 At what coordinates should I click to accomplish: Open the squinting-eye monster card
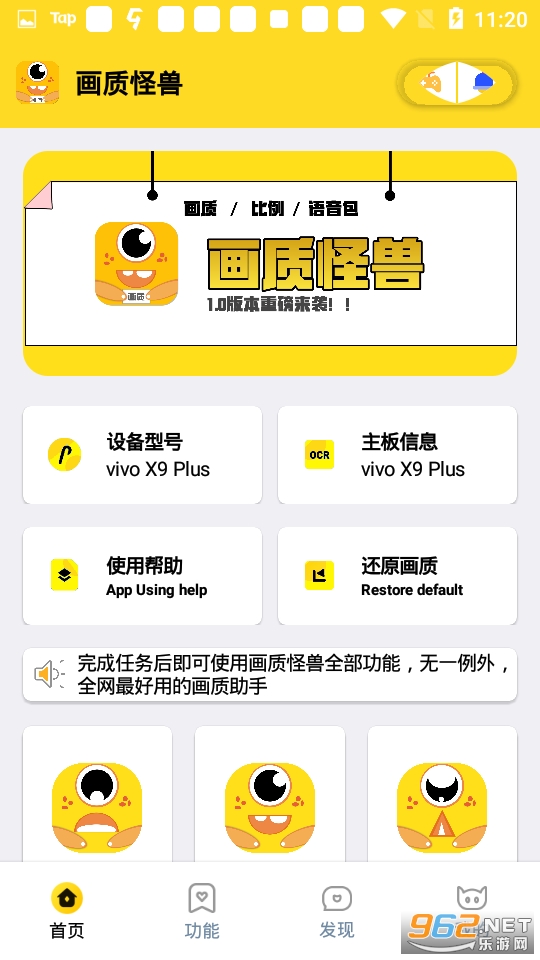(x=442, y=794)
